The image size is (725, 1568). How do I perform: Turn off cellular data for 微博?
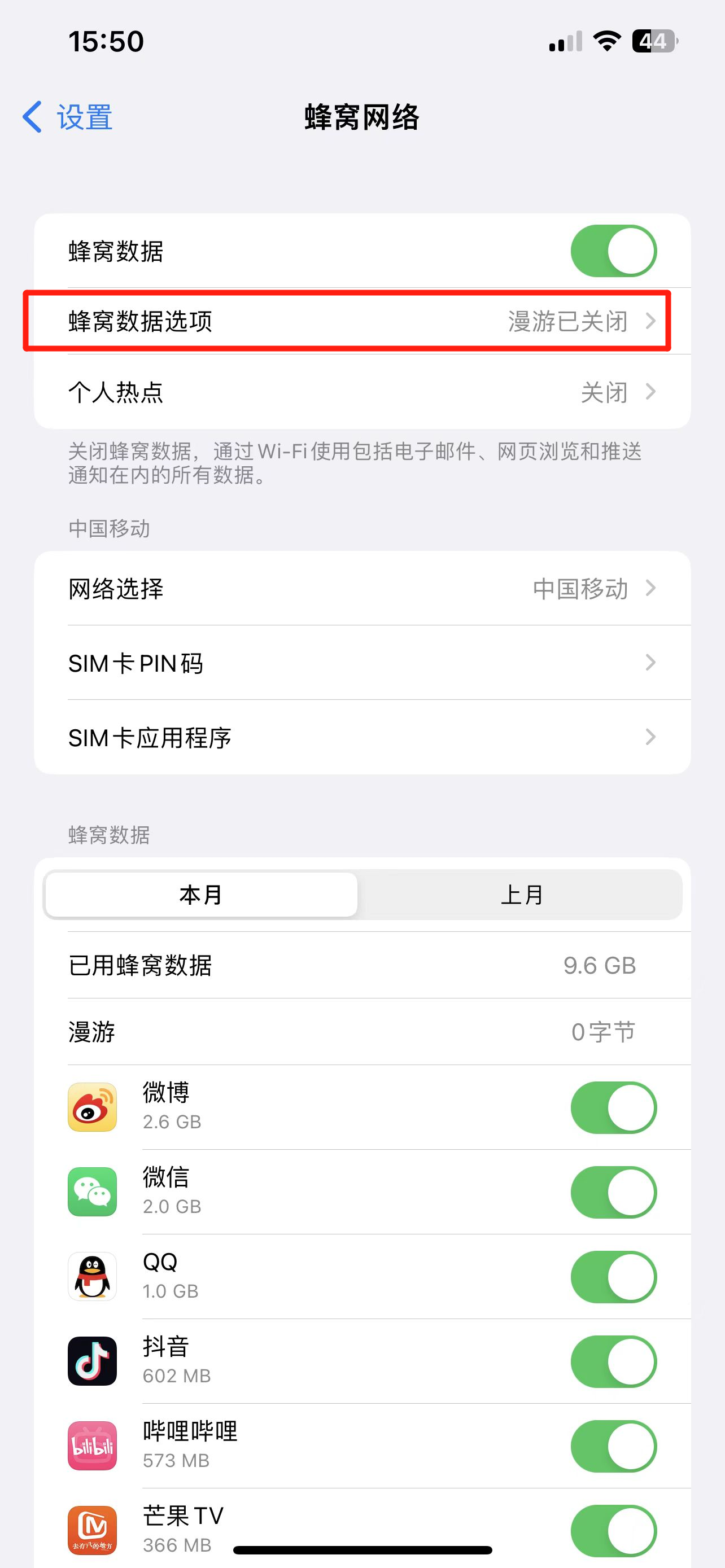click(x=615, y=1107)
